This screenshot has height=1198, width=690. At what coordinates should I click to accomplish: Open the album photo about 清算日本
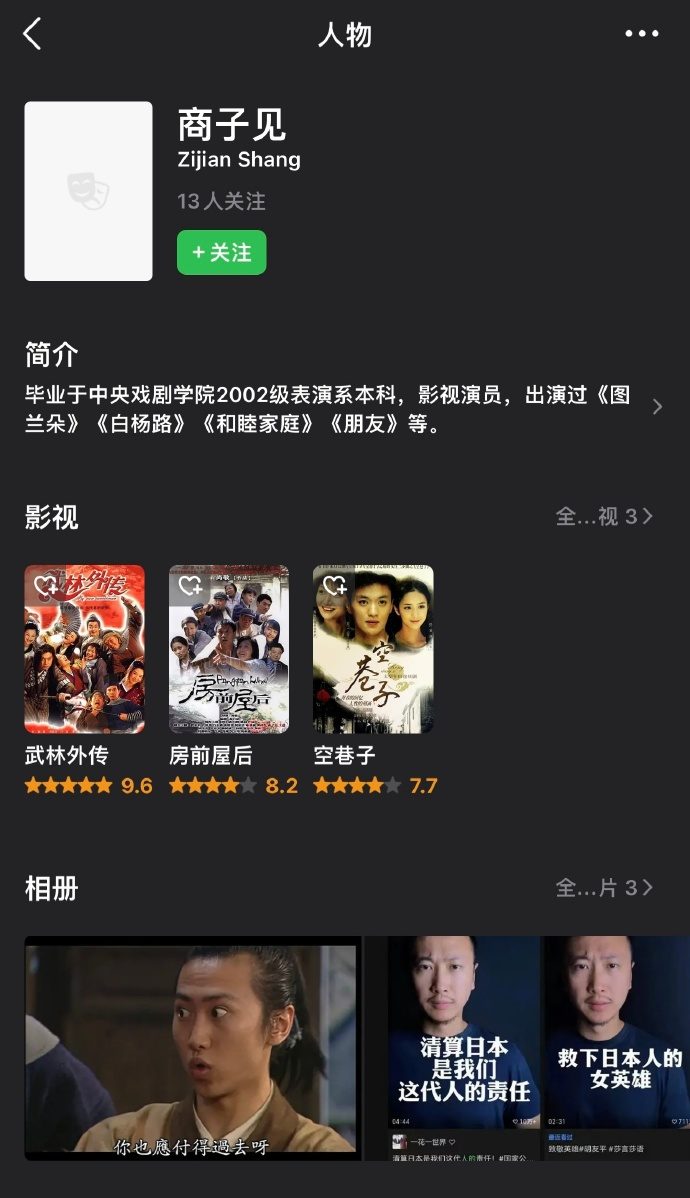tap(464, 1047)
